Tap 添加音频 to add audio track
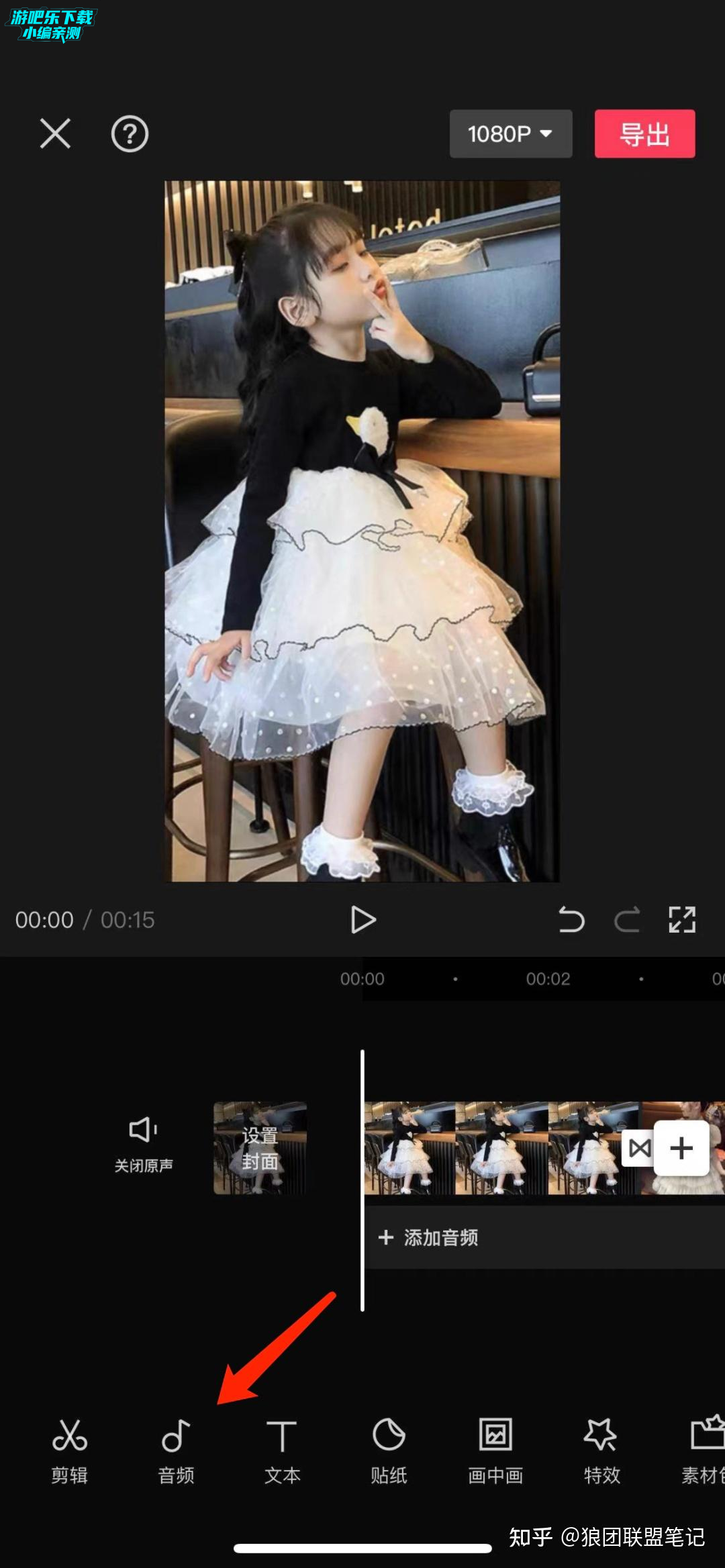The height and width of the screenshot is (1568, 725). 430,1238
